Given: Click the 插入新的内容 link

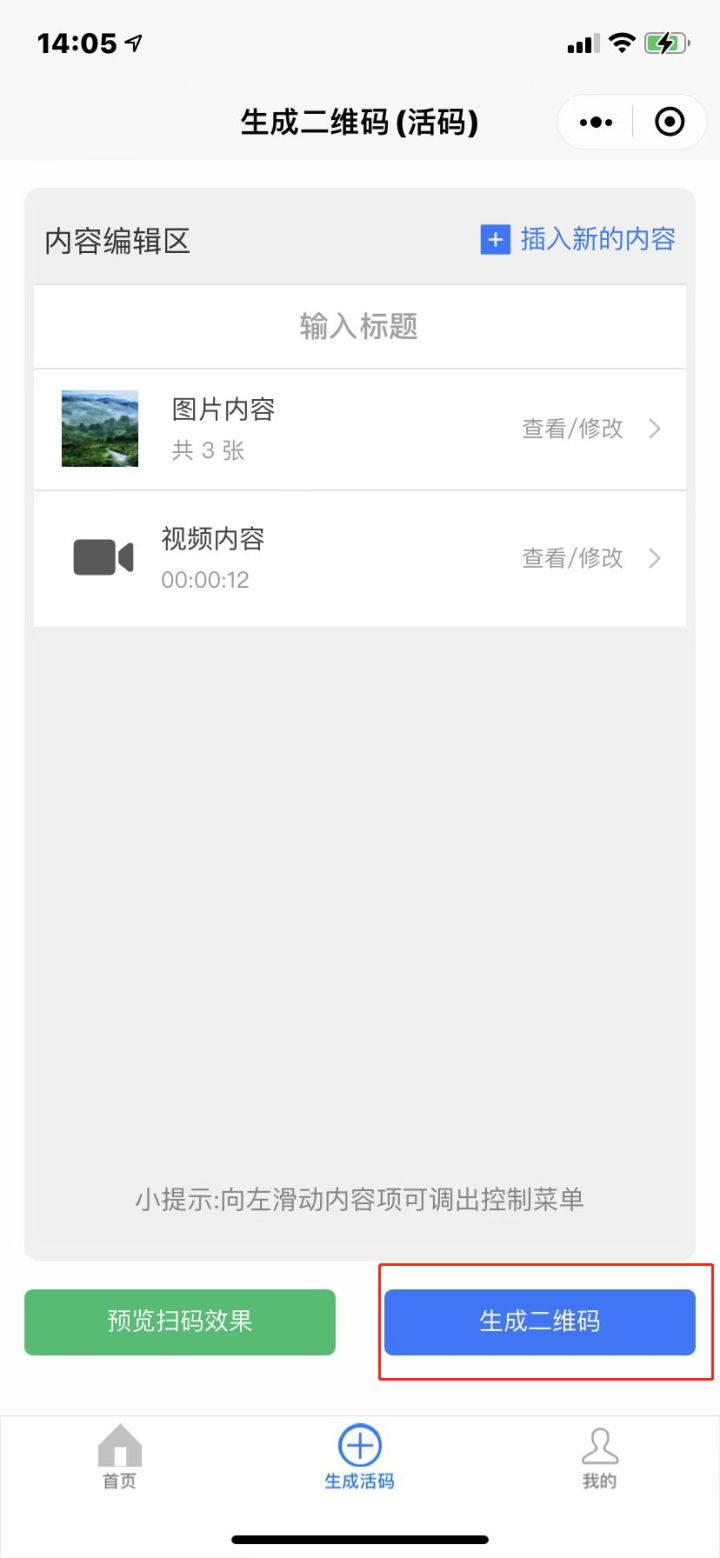Looking at the screenshot, I should point(597,240).
